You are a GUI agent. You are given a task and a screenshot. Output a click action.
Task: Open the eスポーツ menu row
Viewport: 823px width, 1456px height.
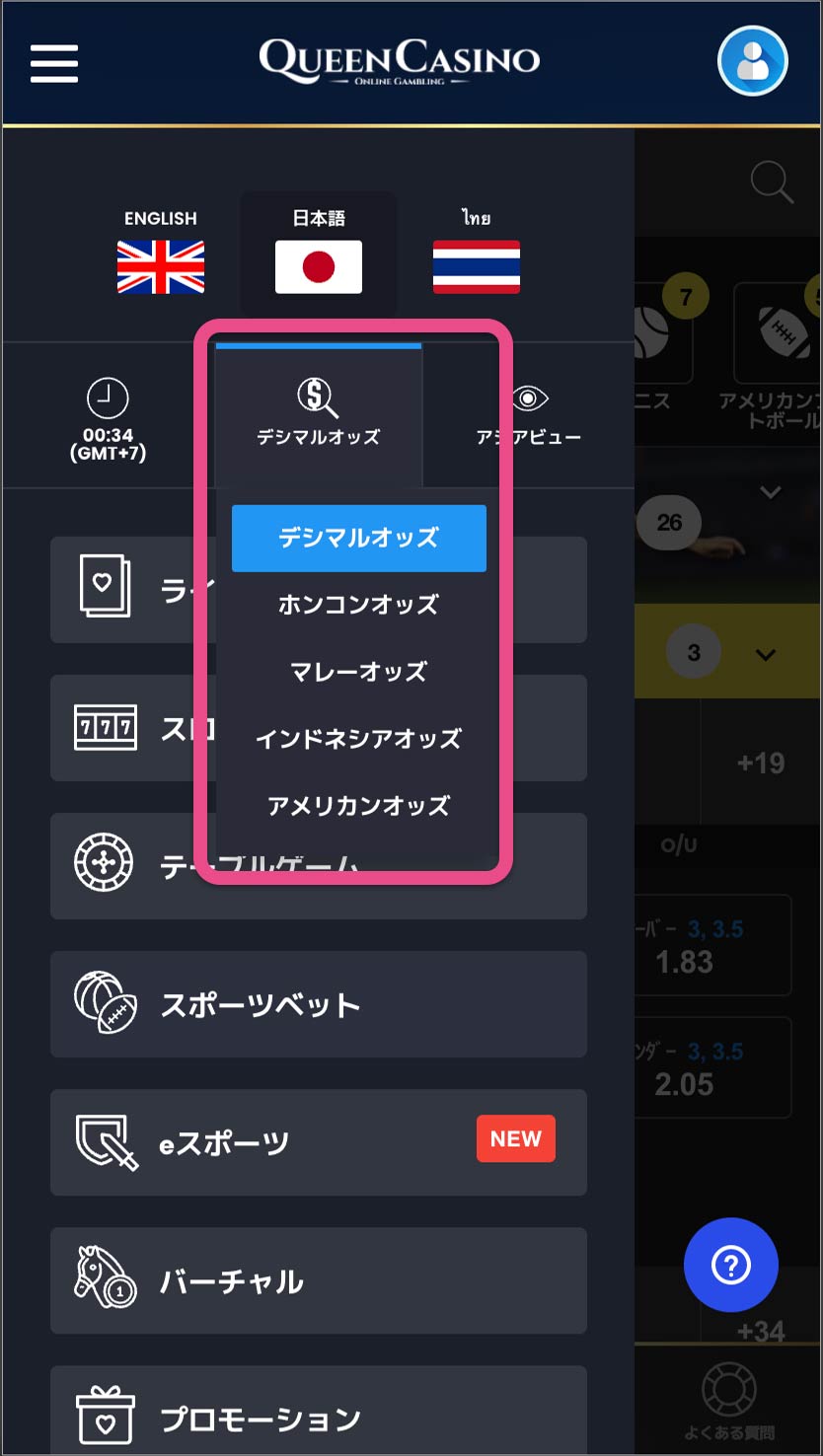coord(318,1142)
